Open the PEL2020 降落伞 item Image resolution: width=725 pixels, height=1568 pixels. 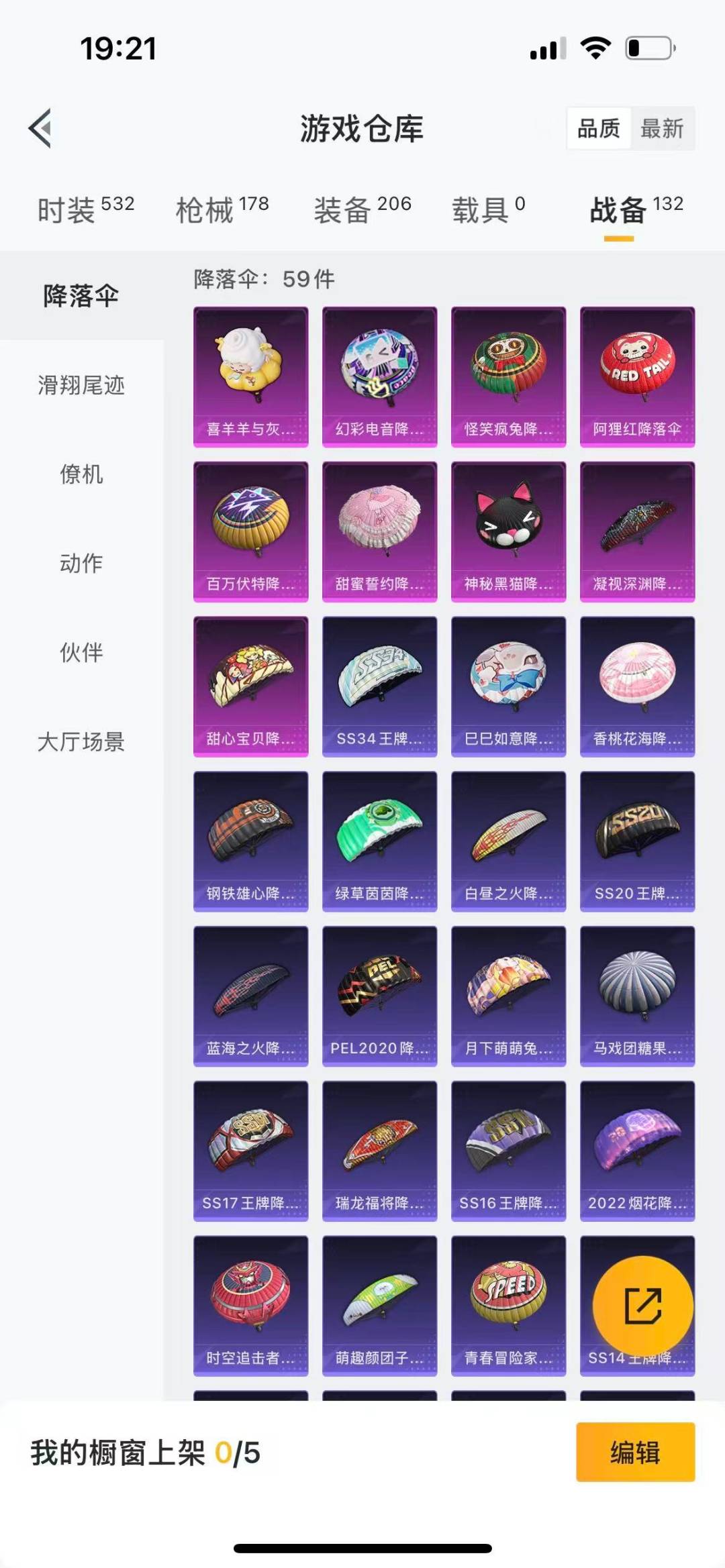(x=379, y=995)
